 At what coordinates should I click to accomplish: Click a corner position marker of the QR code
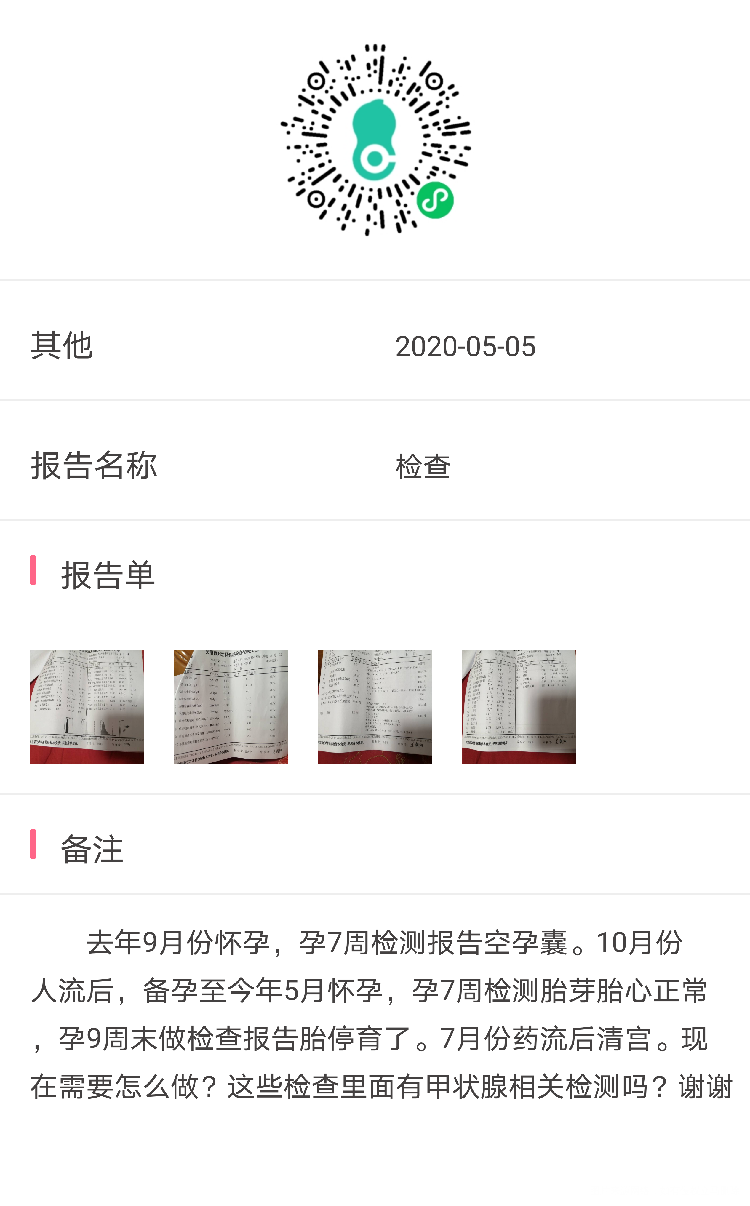pos(316,79)
